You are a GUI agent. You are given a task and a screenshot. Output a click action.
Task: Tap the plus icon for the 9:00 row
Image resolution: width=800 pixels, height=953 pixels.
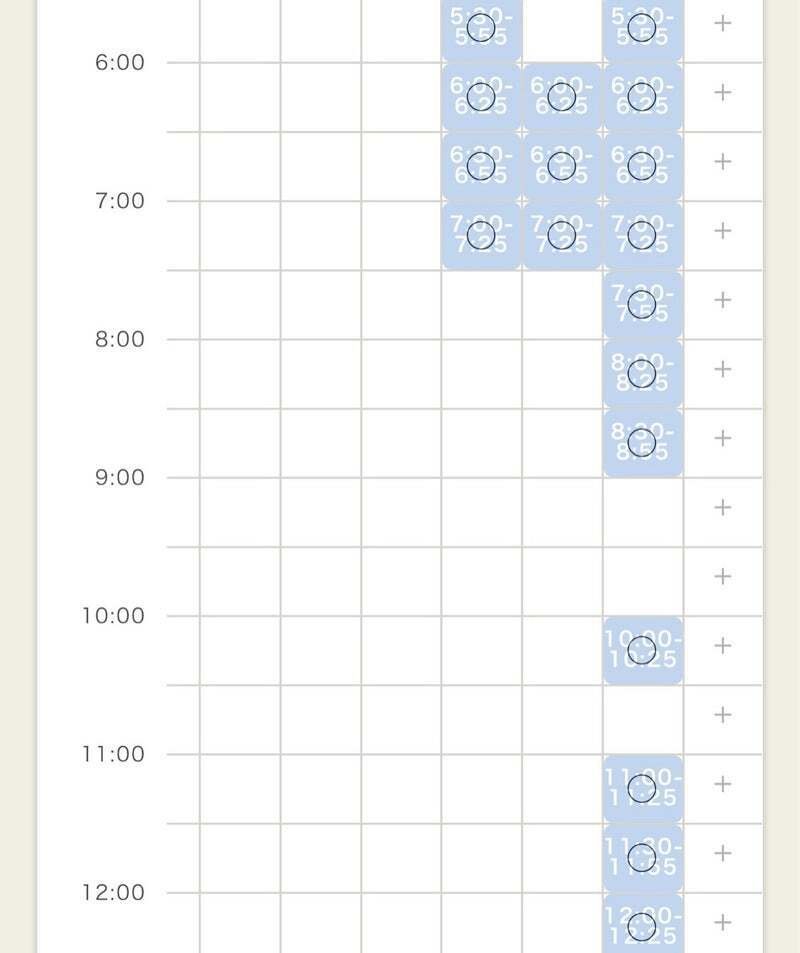(723, 508)
